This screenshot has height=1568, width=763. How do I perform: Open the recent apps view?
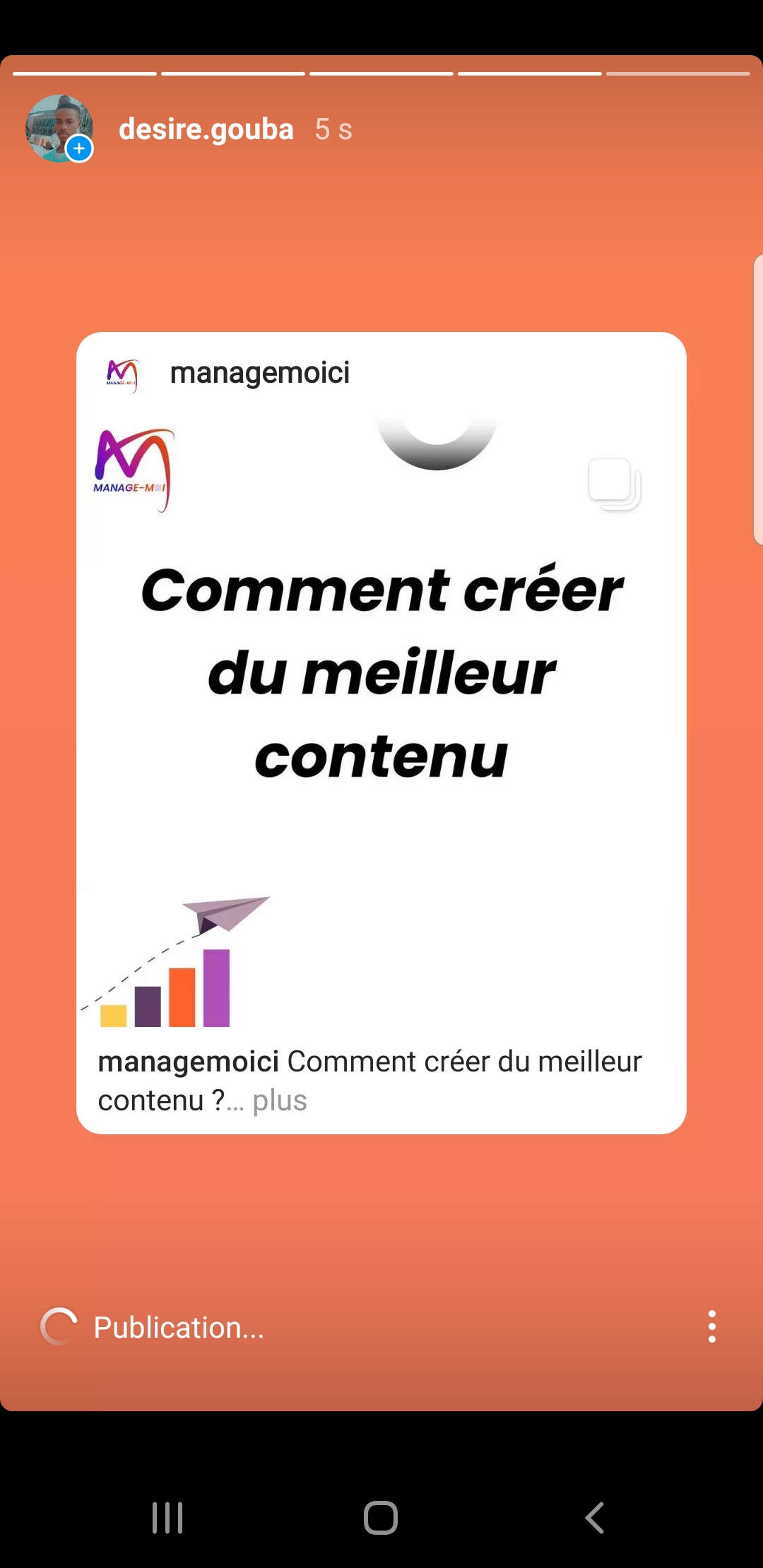pos(167,1517)
